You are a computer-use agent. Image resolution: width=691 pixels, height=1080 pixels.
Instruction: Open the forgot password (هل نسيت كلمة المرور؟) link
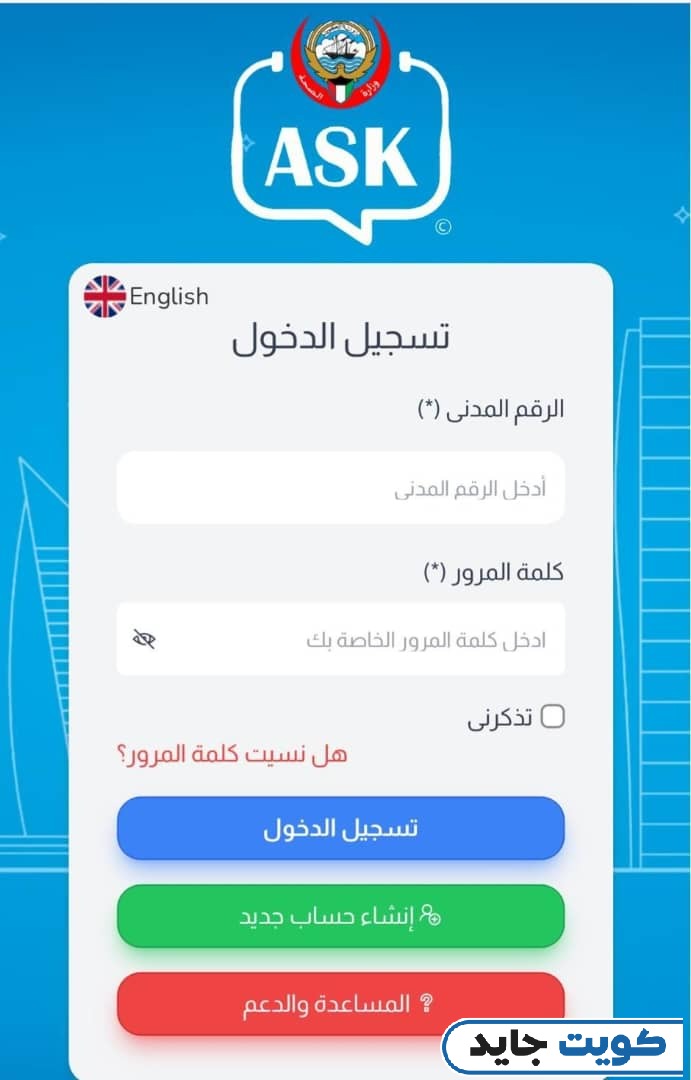pyautogui.click(x=232, y=755)
